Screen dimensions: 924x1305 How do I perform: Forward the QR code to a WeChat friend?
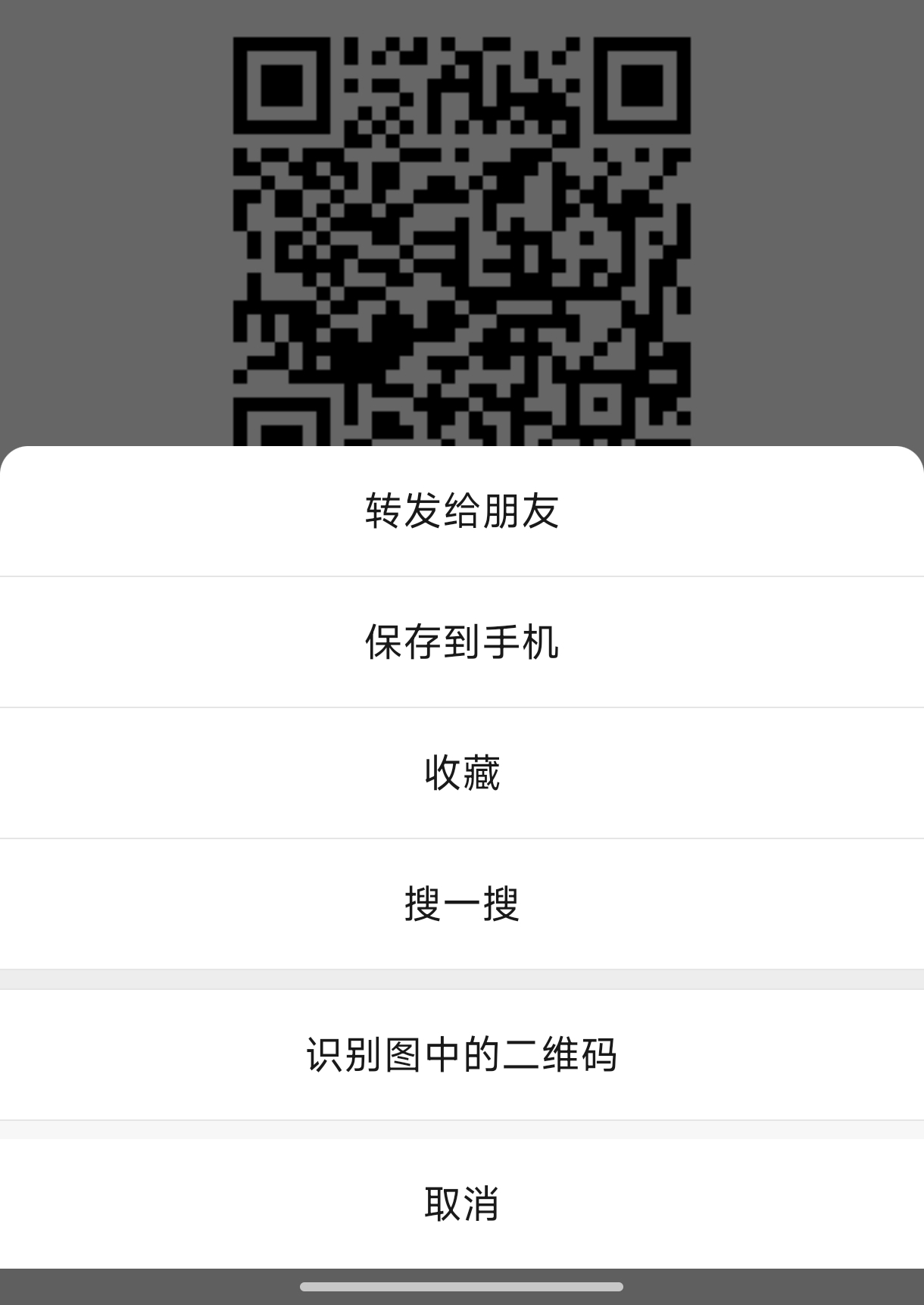[x=462, y=510]
